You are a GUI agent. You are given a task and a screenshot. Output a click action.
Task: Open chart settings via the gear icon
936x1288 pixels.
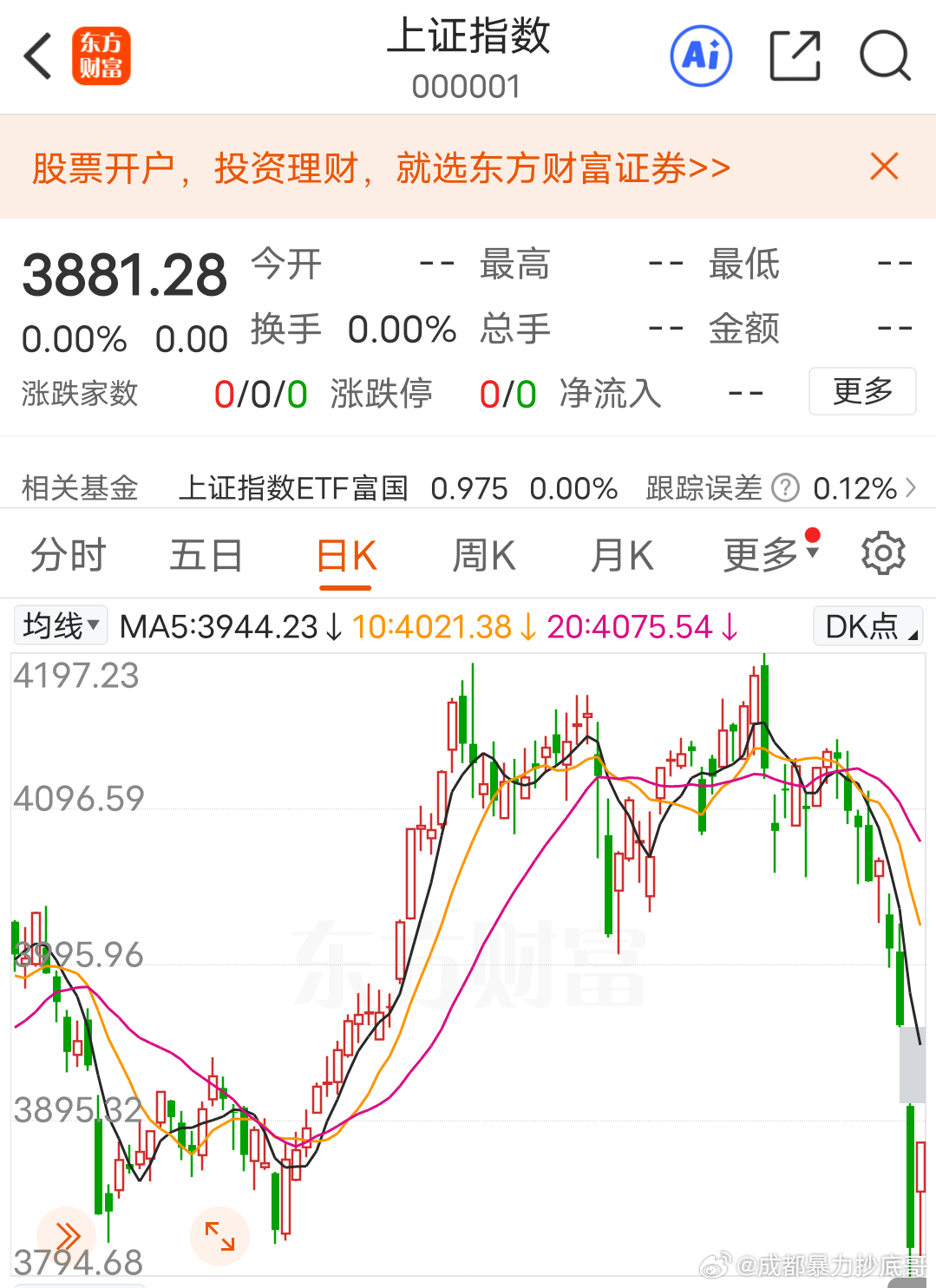[883, 553]
